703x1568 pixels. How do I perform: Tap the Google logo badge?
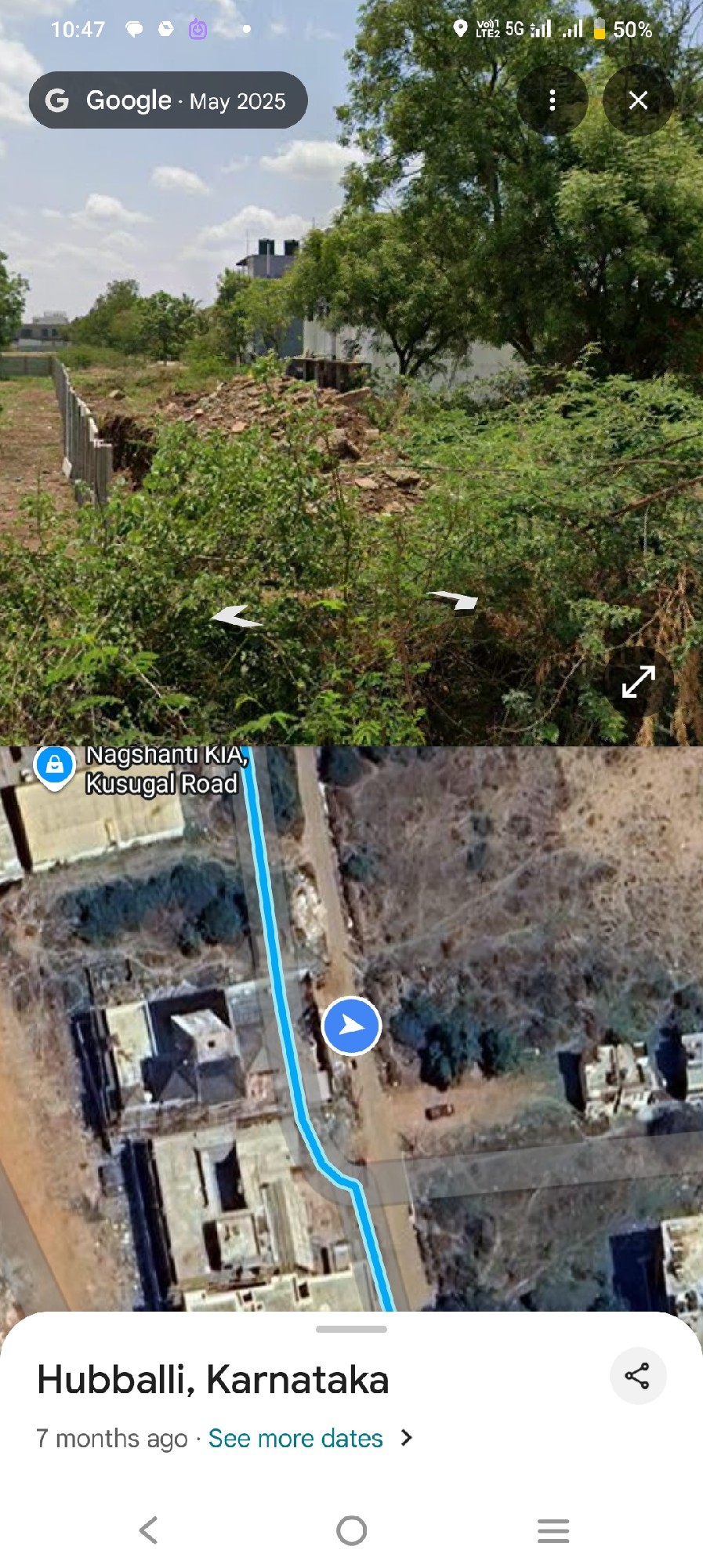click(59, 100)
